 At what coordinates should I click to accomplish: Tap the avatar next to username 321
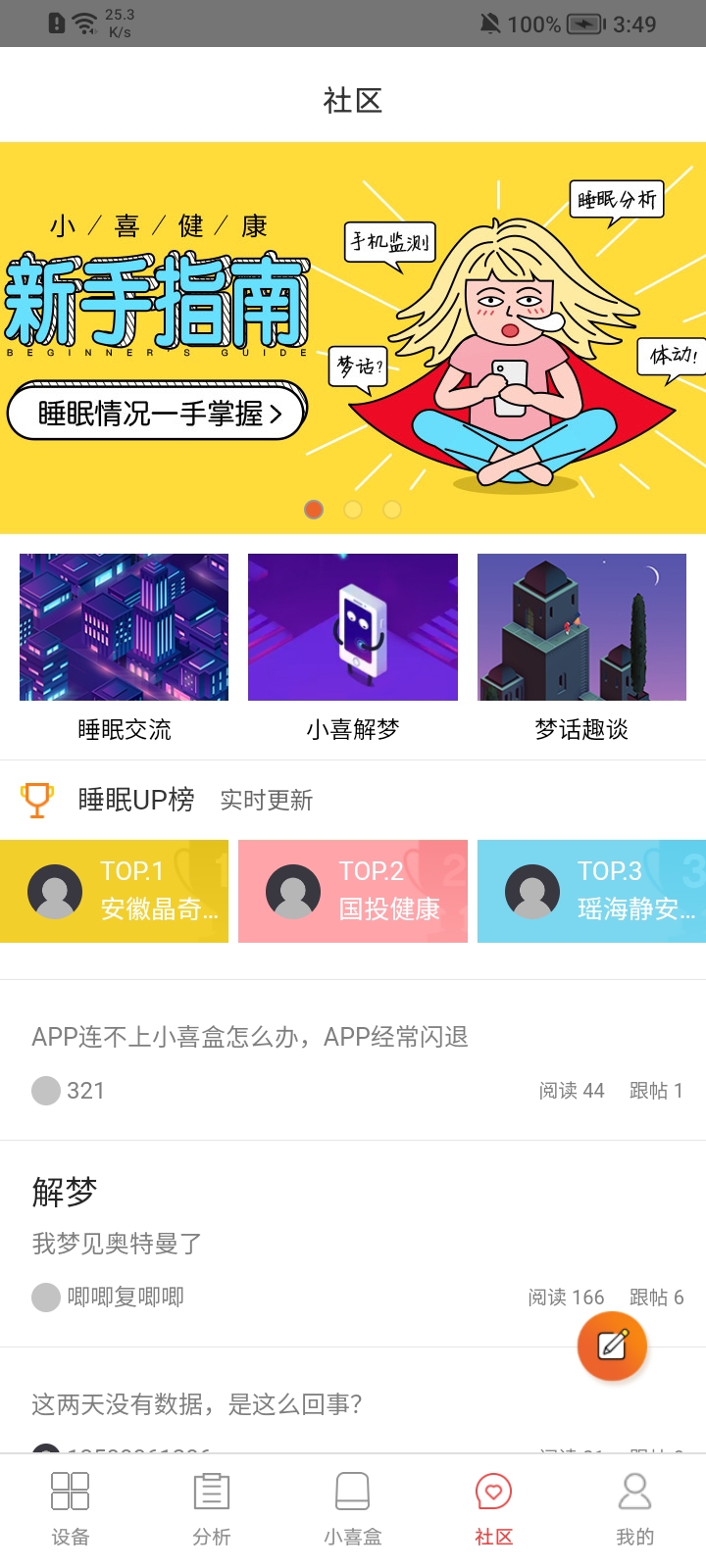(x=45, y=1090)
